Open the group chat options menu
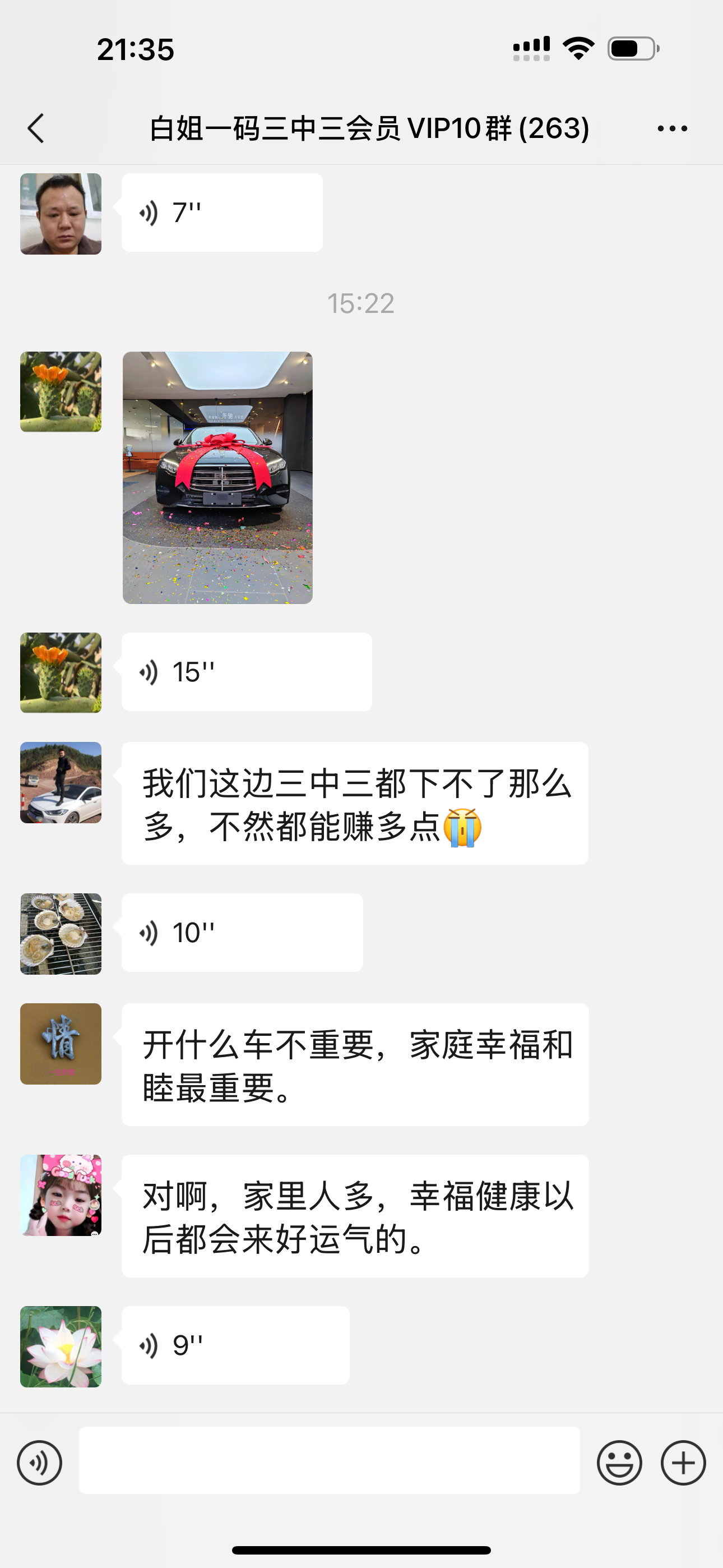The width and height of the screenshot is (723, 1568). coord(672,128)
